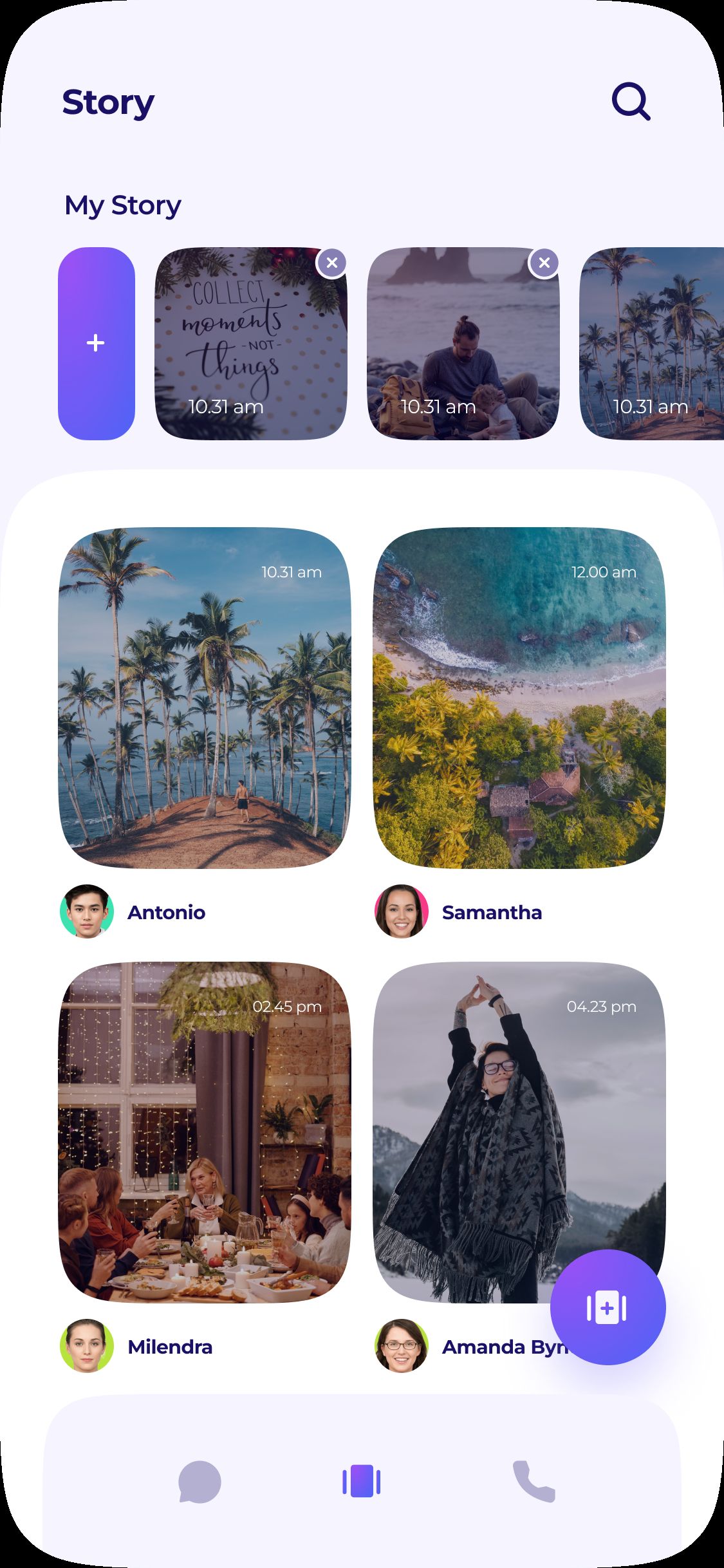Open Samantha's profile picture
Screen dimensions: 724x1568
pos(402,911)
